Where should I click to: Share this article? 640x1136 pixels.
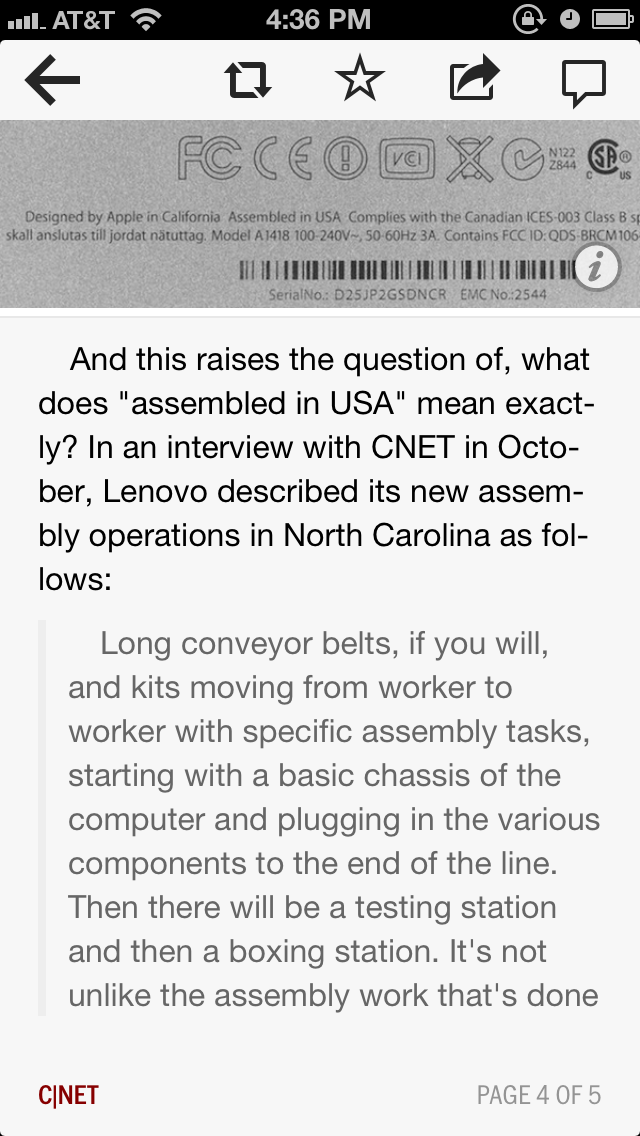point(474,78)
